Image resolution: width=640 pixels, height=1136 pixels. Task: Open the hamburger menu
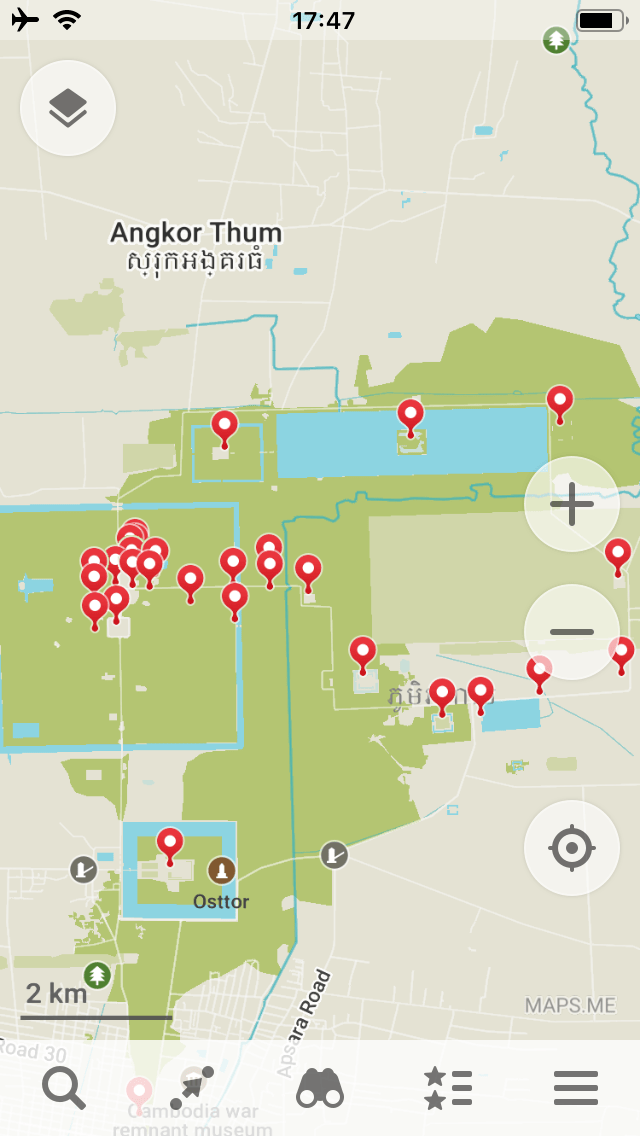[x=576, y=1087]
